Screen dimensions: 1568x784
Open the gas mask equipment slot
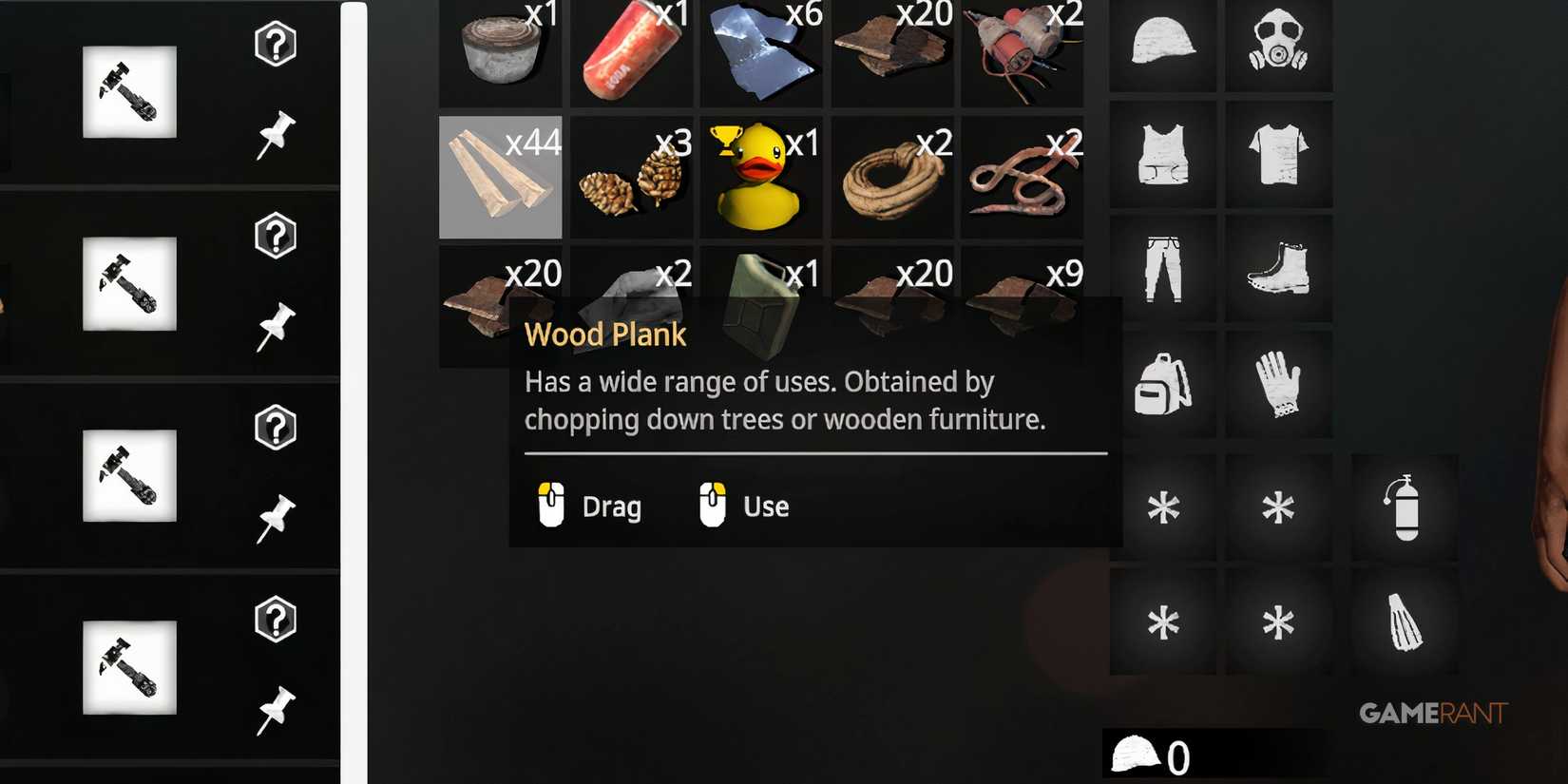(x=1278, y=43)
